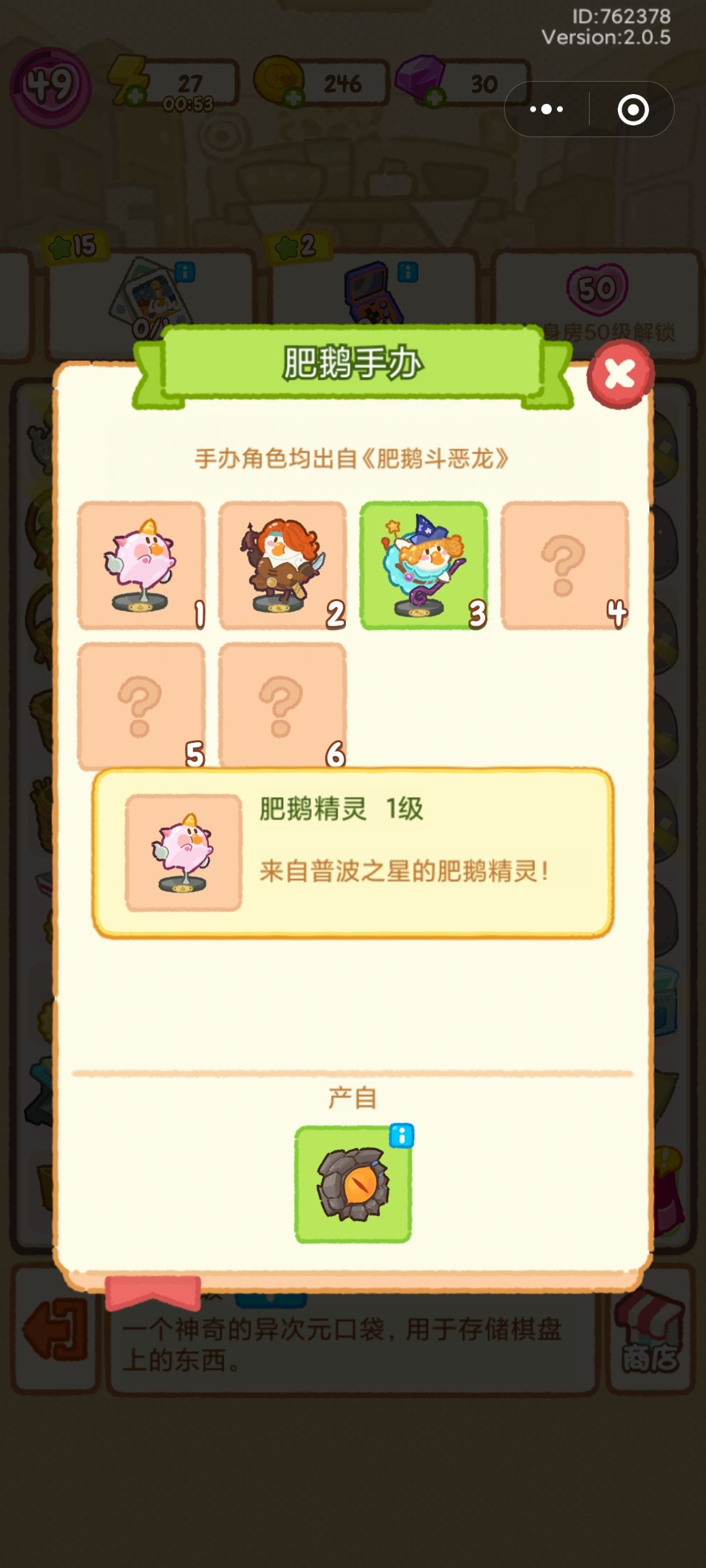
Task: Open the three-dot menu at top right
Action: click(546, 110)
